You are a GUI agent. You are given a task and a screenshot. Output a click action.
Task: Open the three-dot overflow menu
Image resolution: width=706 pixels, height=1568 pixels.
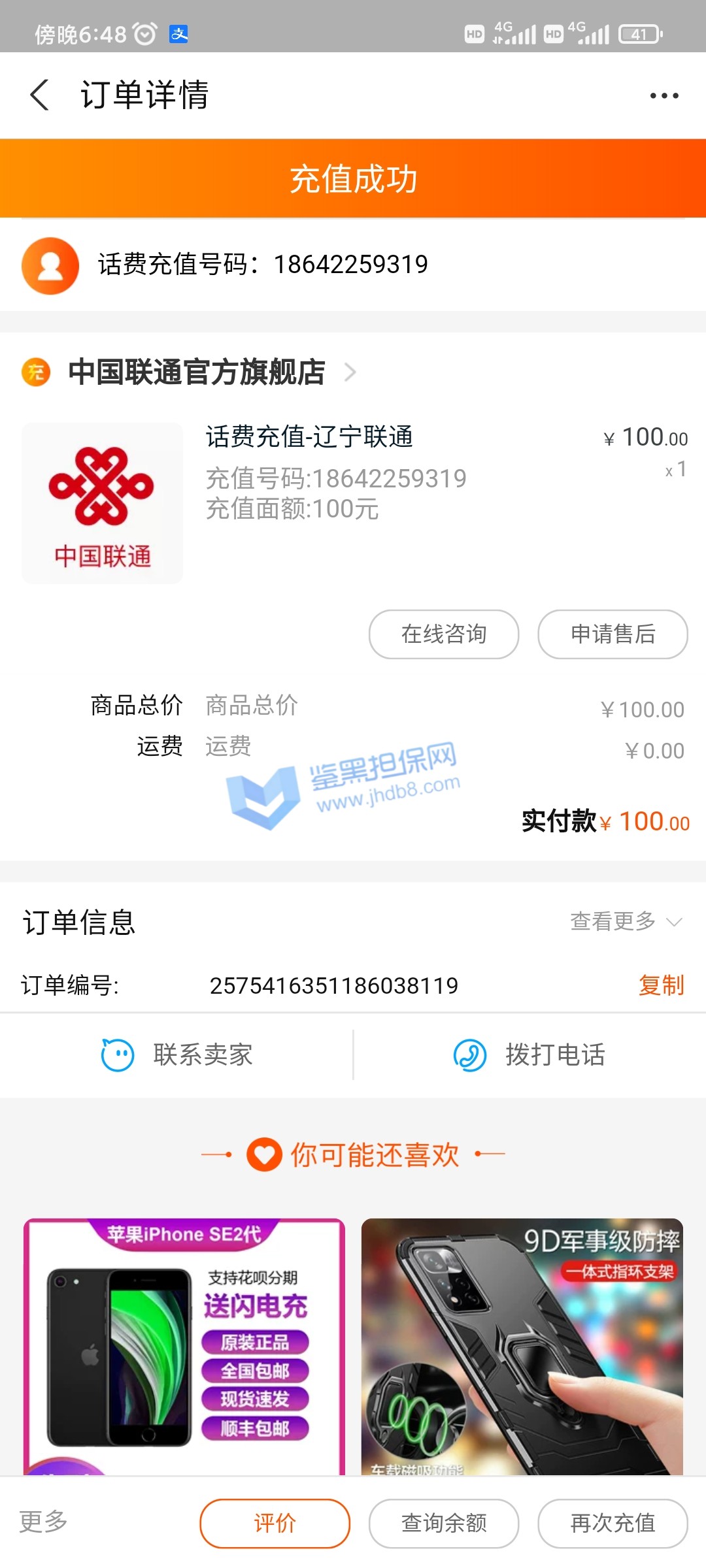(664, 96)
